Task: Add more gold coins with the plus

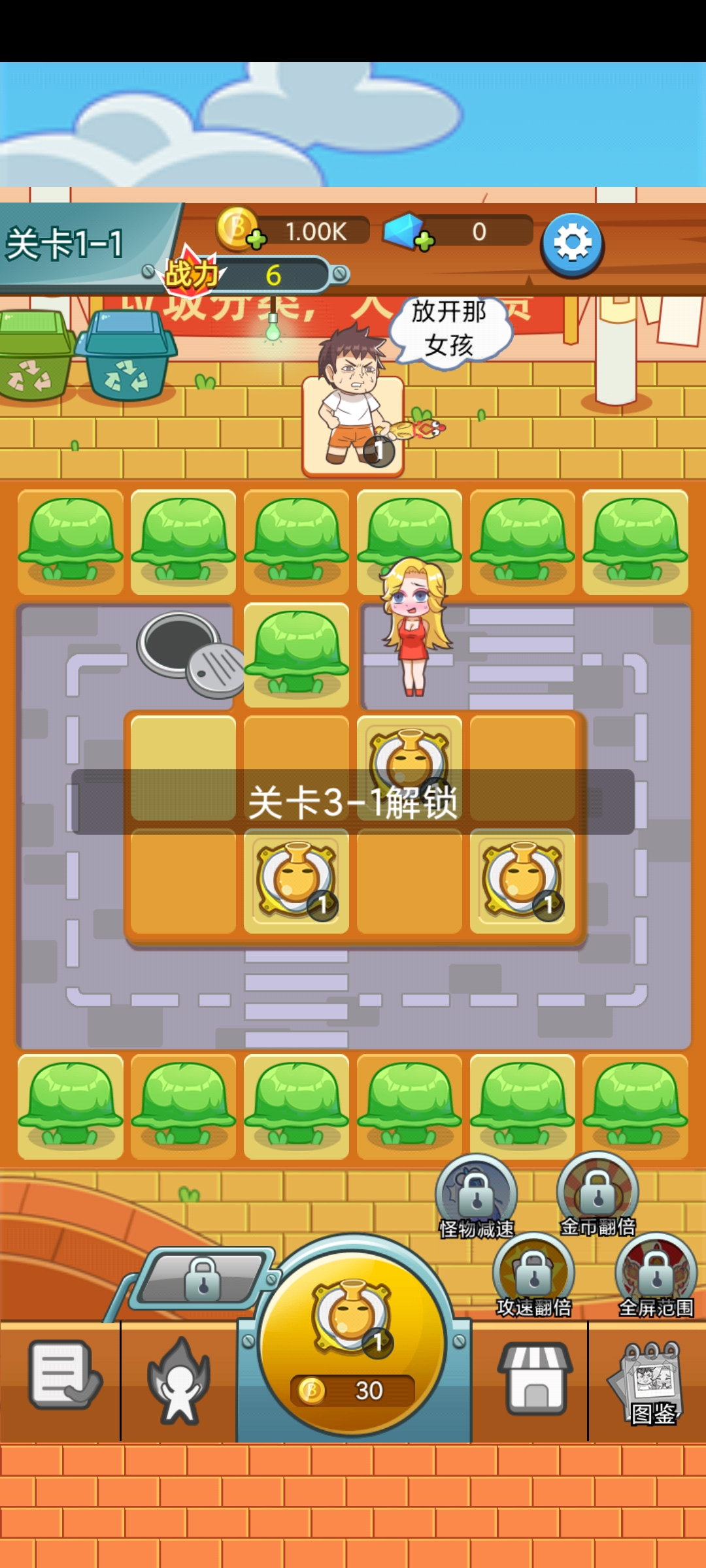Action: click(256, 240)
